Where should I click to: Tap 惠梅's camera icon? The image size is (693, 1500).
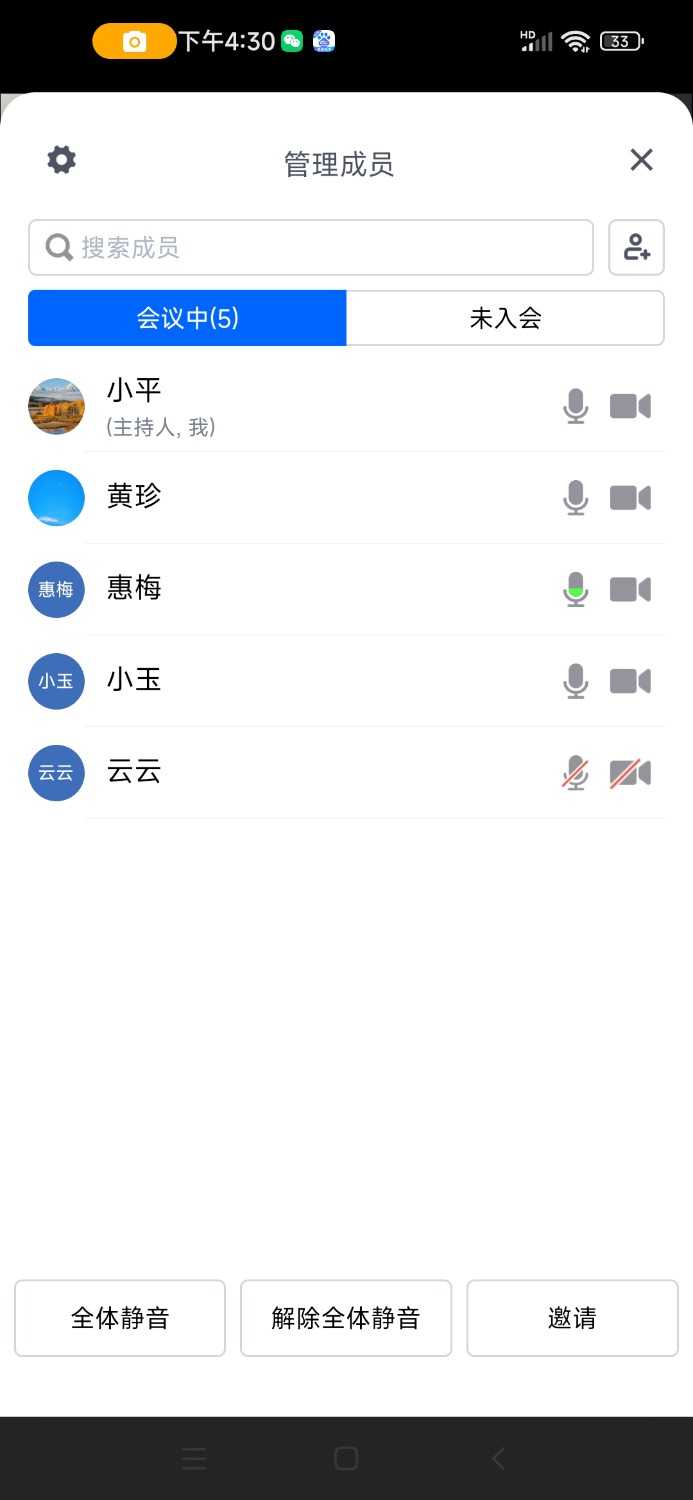coord(630,589)
